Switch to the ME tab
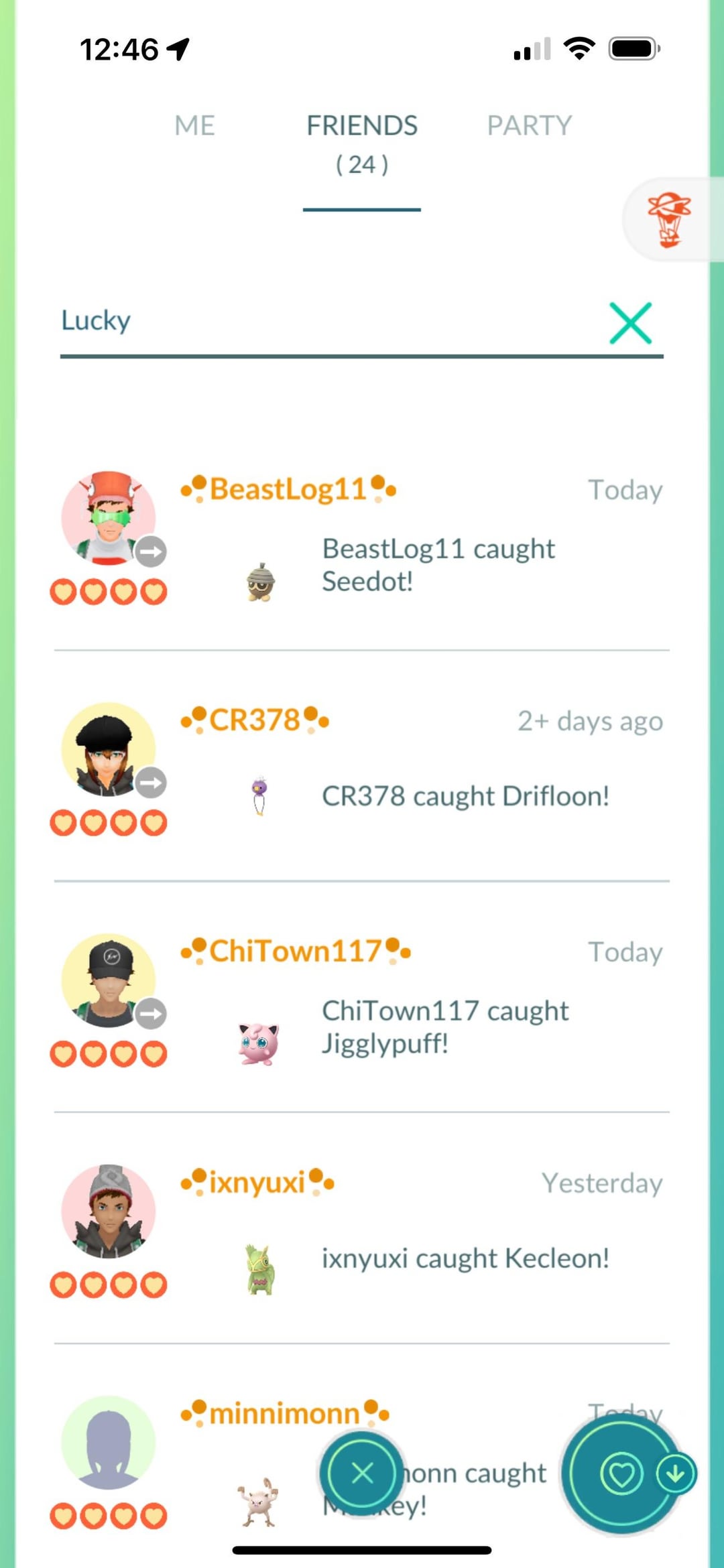This screenshot has width=724, height=1568. 194,125
